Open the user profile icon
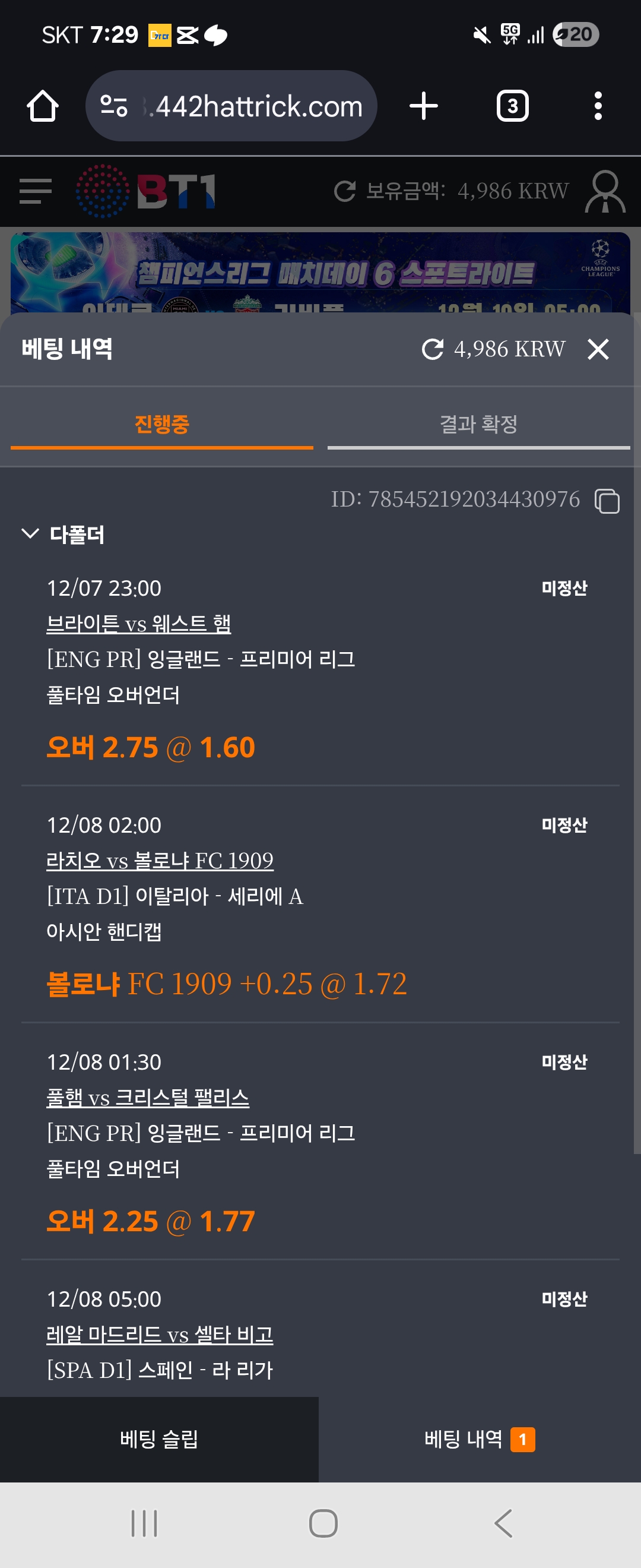The height and width of the screenshot is (1568, 641). pos(605,191)
